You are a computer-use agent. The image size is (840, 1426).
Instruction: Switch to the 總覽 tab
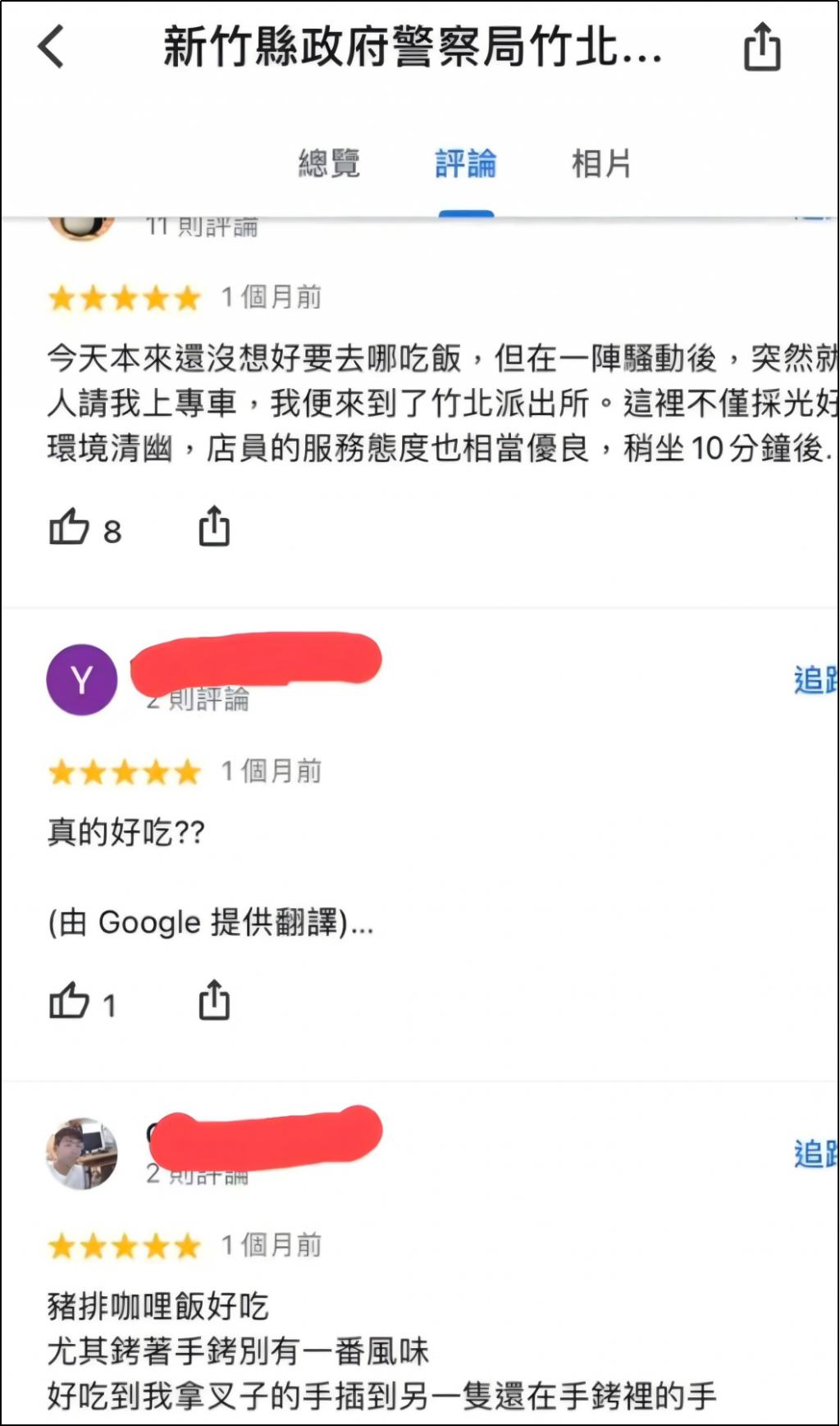click(x=329, y=163)
